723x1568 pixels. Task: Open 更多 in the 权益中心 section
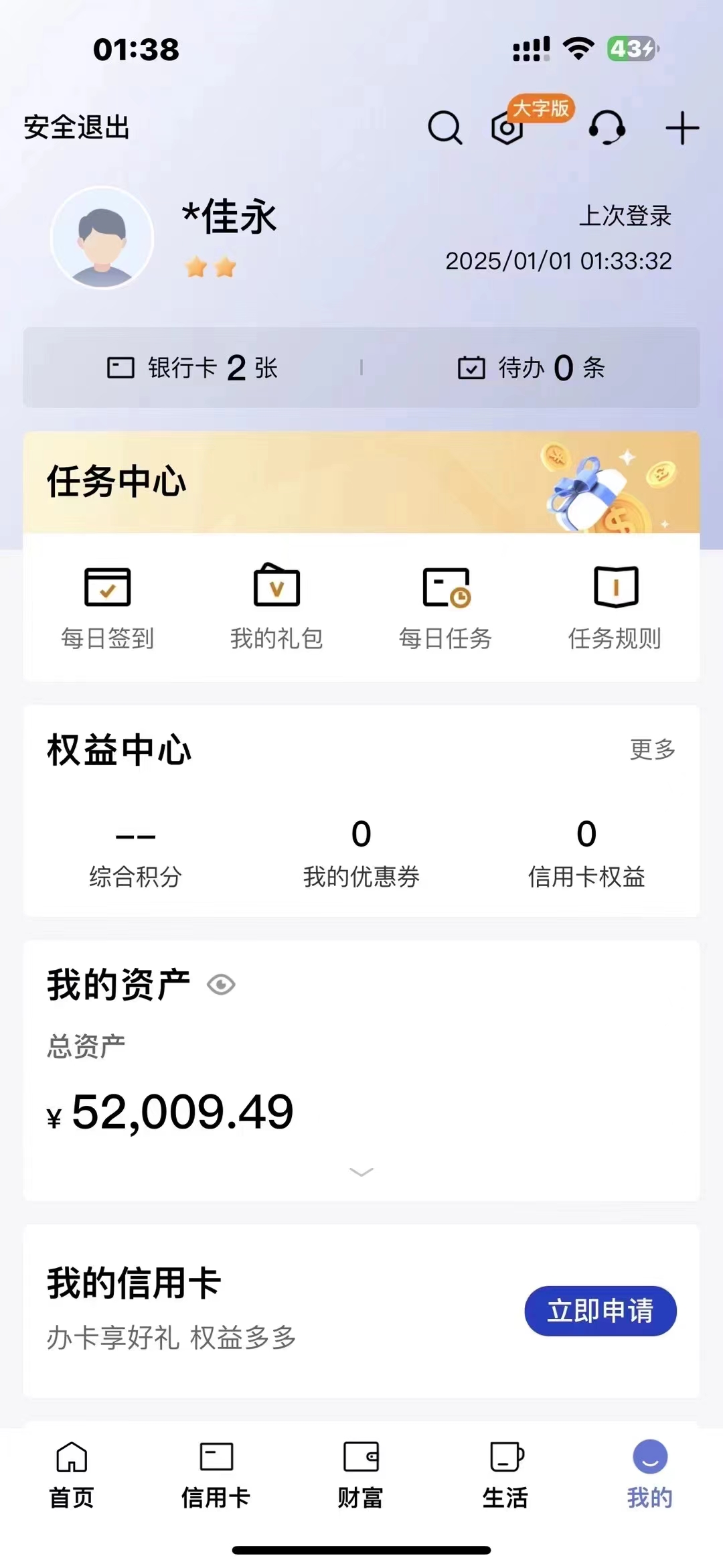click(x=651, y=750)
